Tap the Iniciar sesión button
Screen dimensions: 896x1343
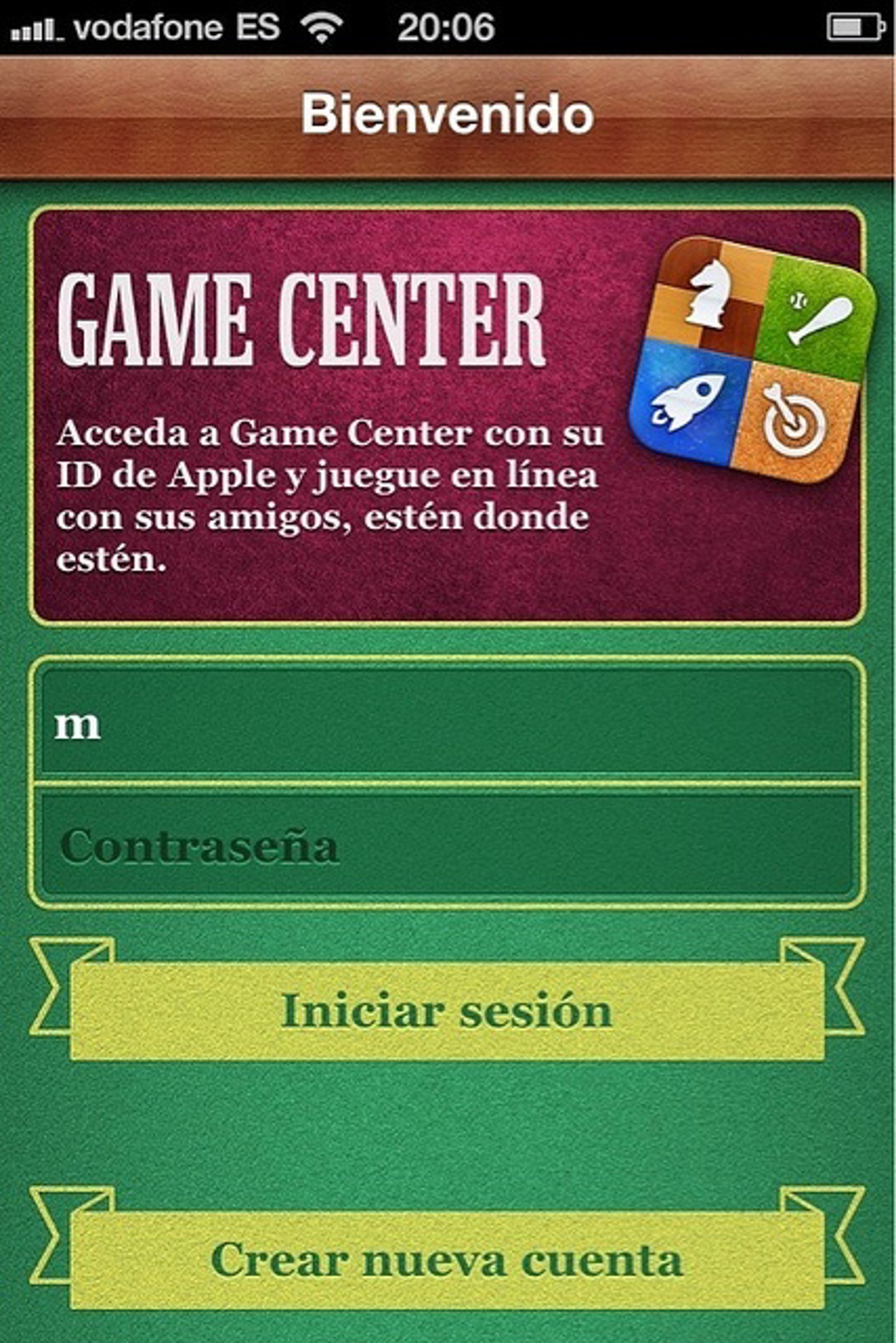448,1011
